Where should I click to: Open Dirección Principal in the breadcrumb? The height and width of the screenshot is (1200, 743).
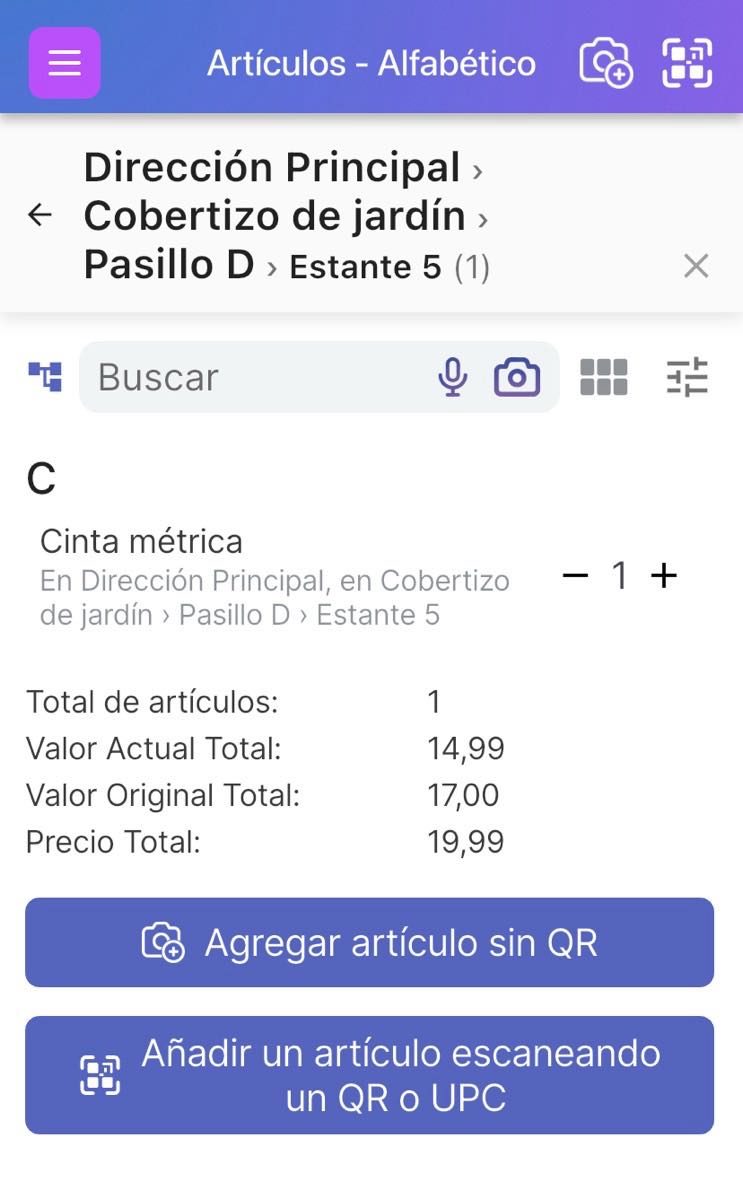272,168
